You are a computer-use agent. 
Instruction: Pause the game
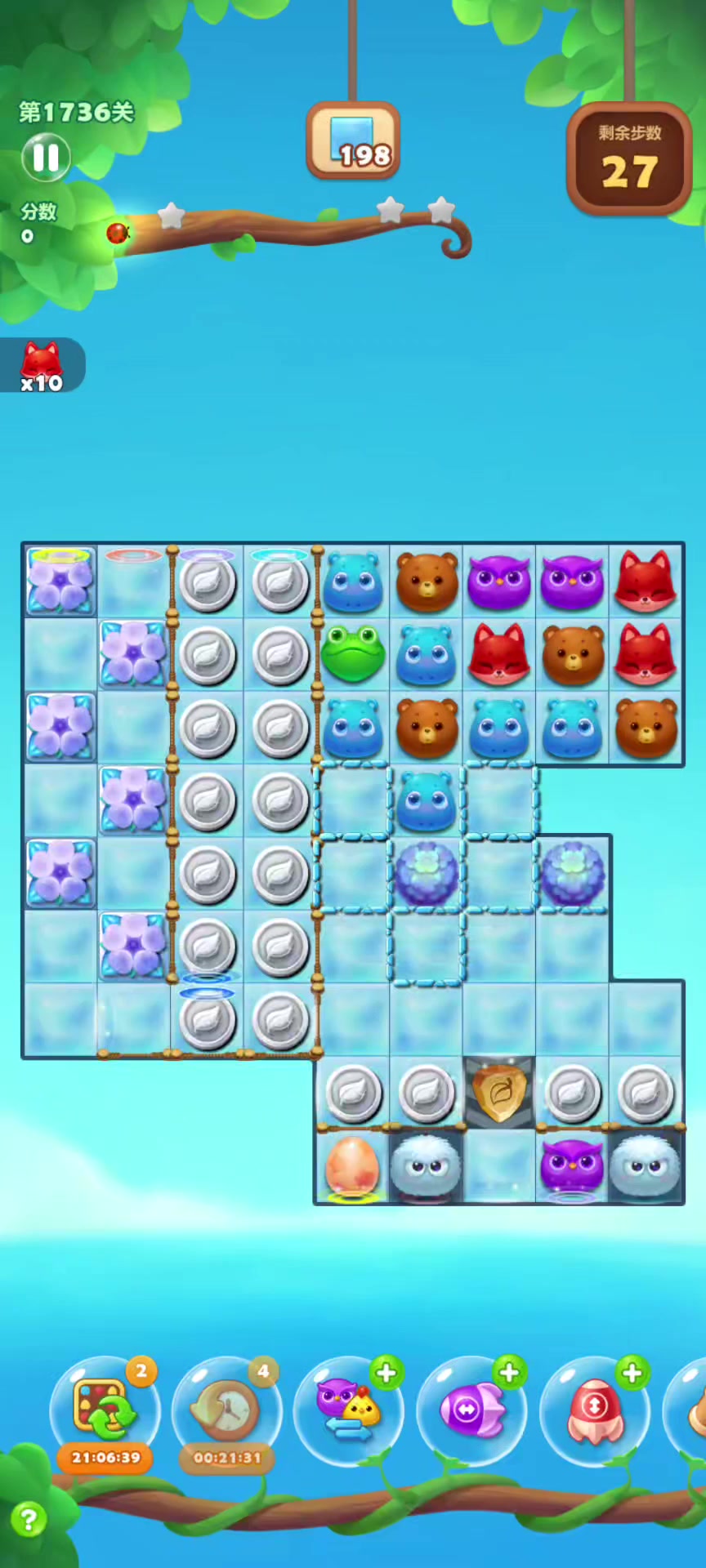click(46, 157)
